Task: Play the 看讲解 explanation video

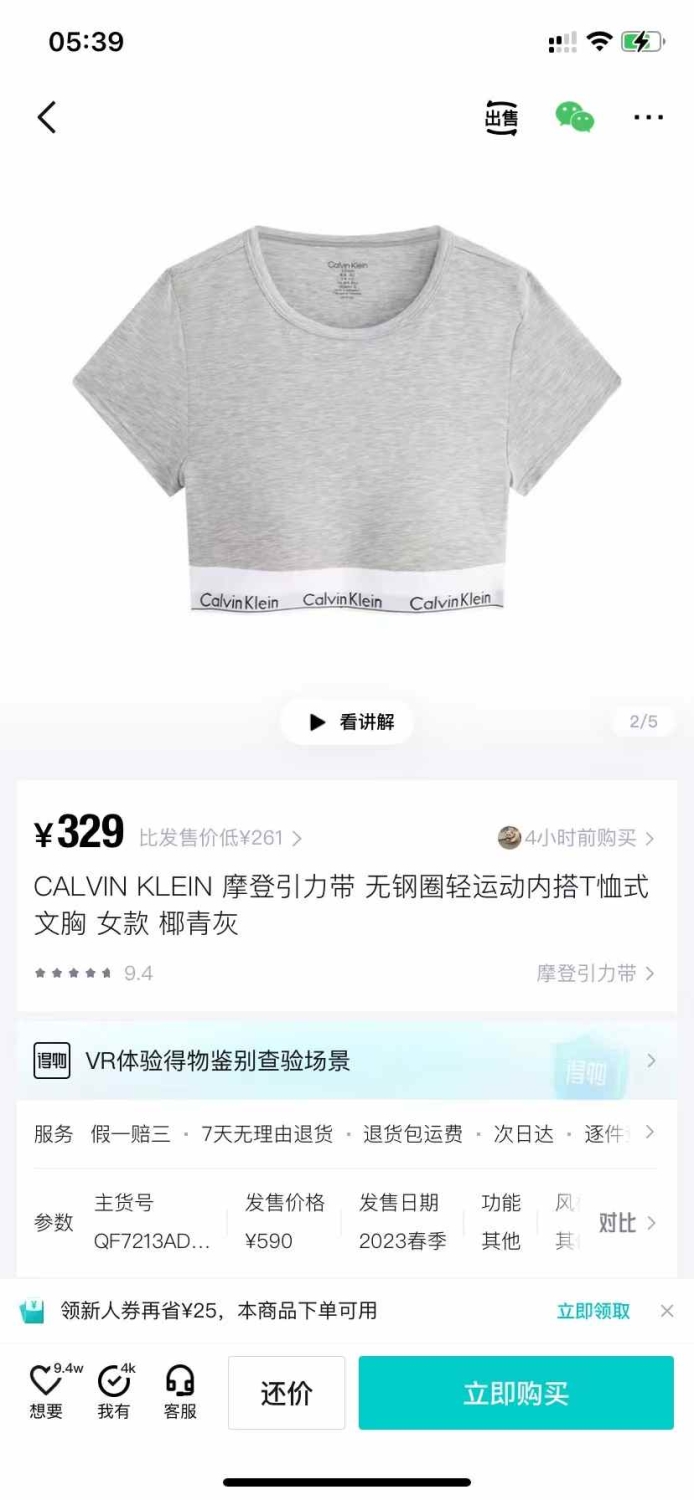Action: (x=347, y=722)
